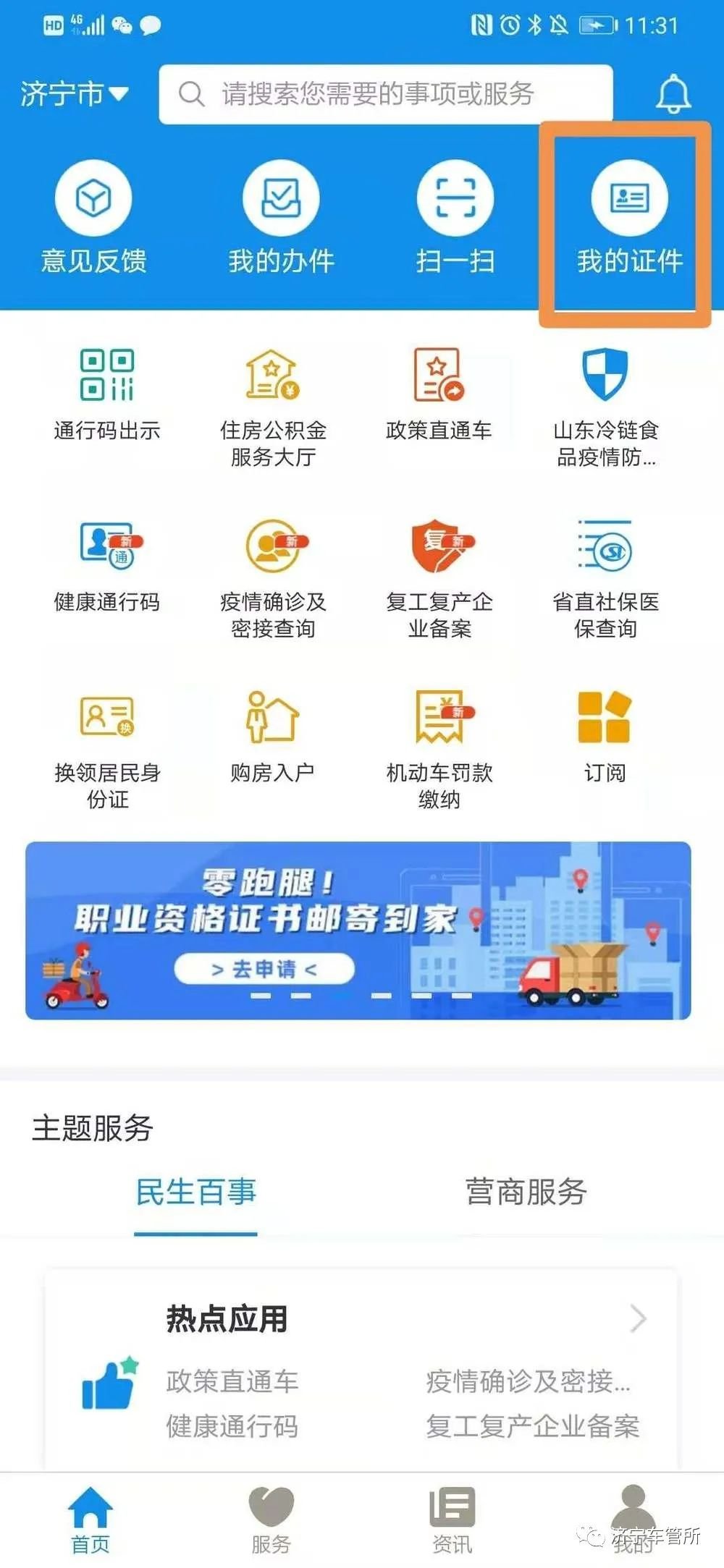Open 住房公积金服务大厅
The width and height of the screenshot is (724, 1568).
pyautogui.click(x=273, y=405)
